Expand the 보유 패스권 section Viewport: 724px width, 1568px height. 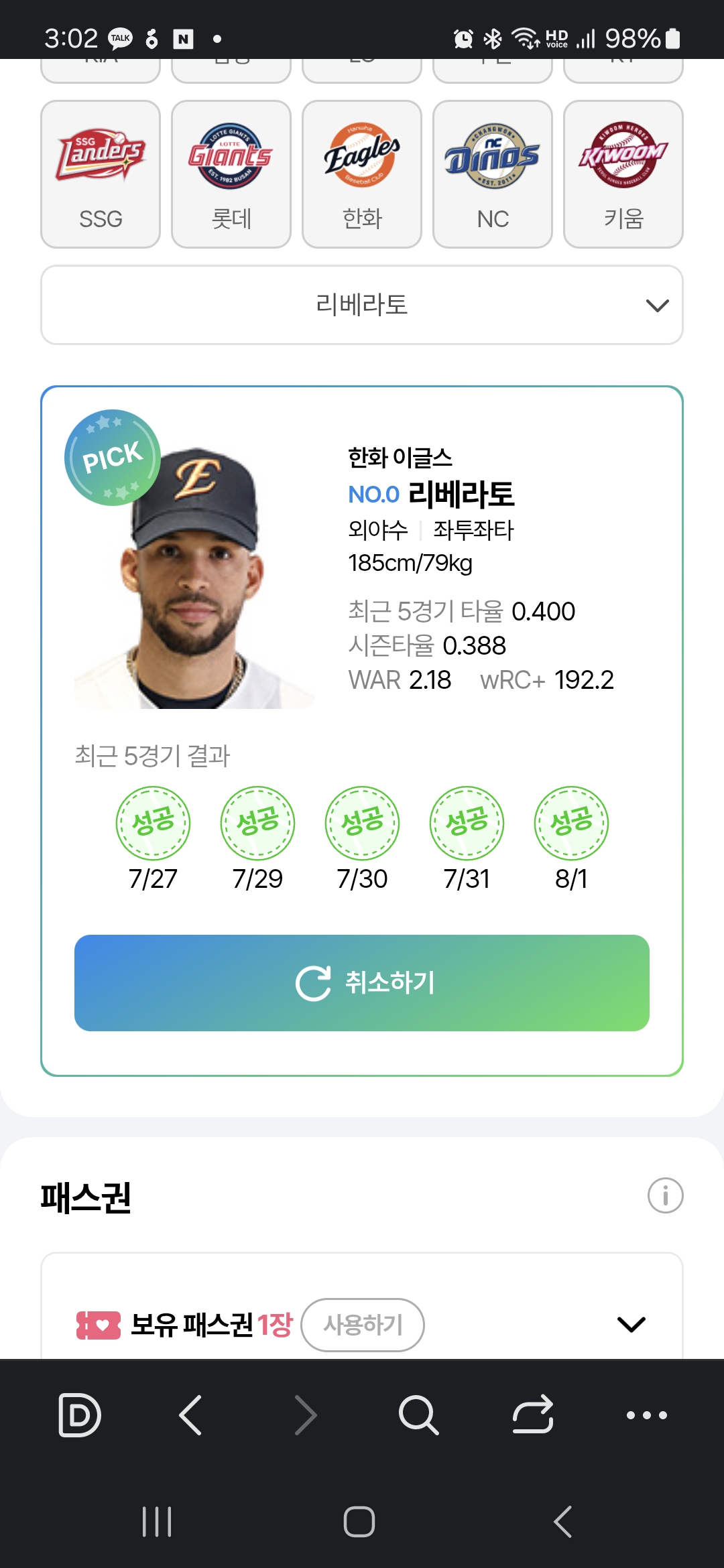click(631, 1325)
